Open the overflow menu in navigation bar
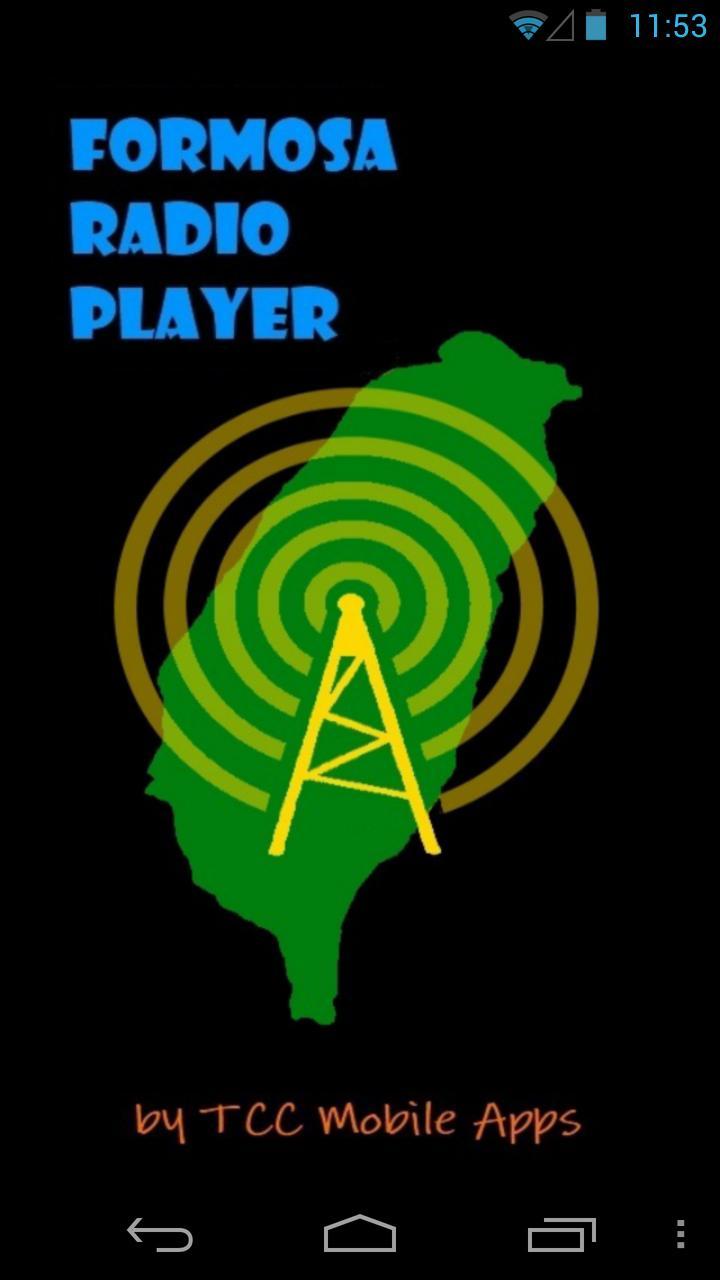Image resolution: width=720 pixels, height=1280 pixels. point(680,1235)
